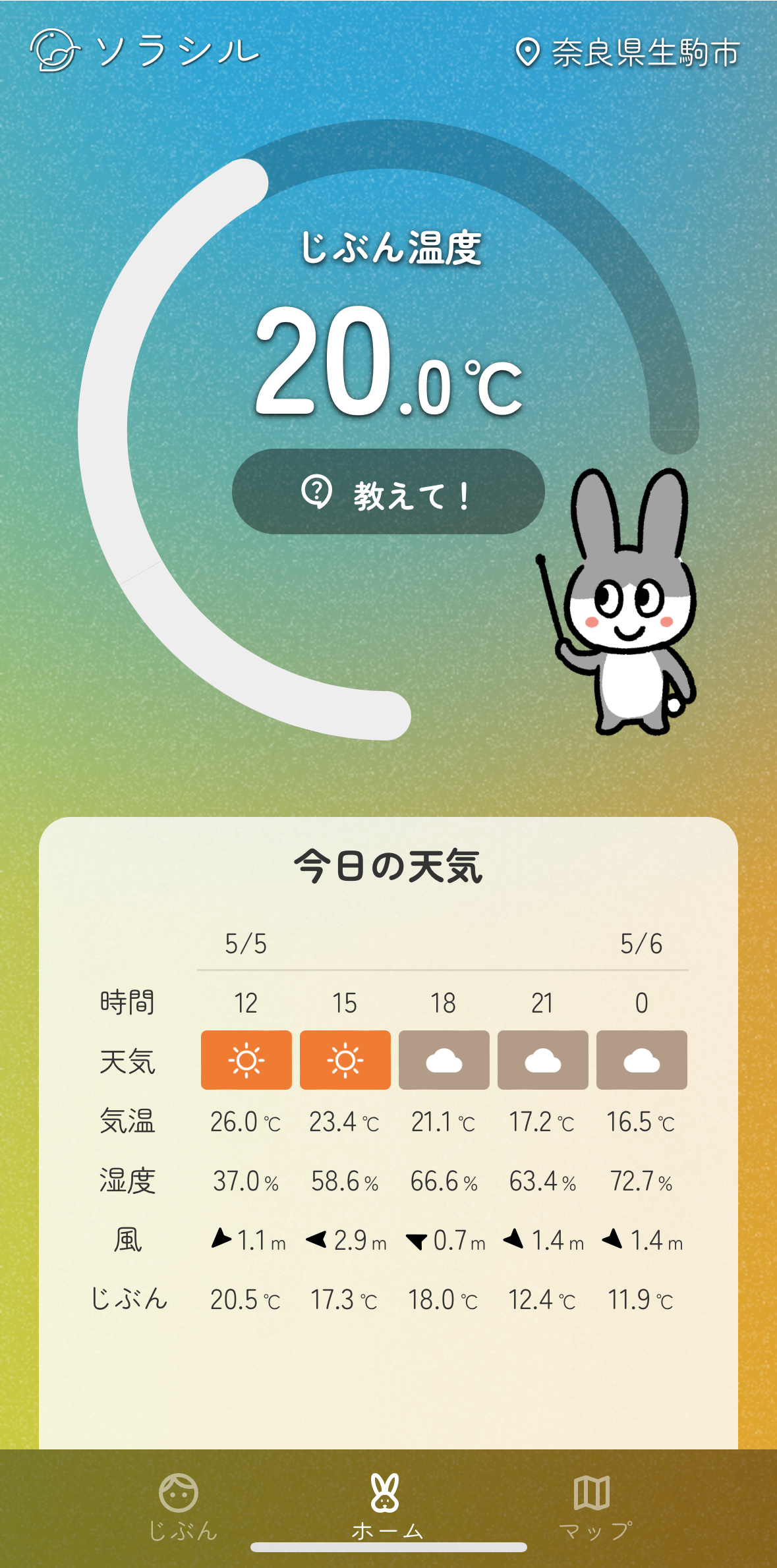The image size is (777, 1568).
Task: Tap the 教えて！ button
Action: (388, 492)
